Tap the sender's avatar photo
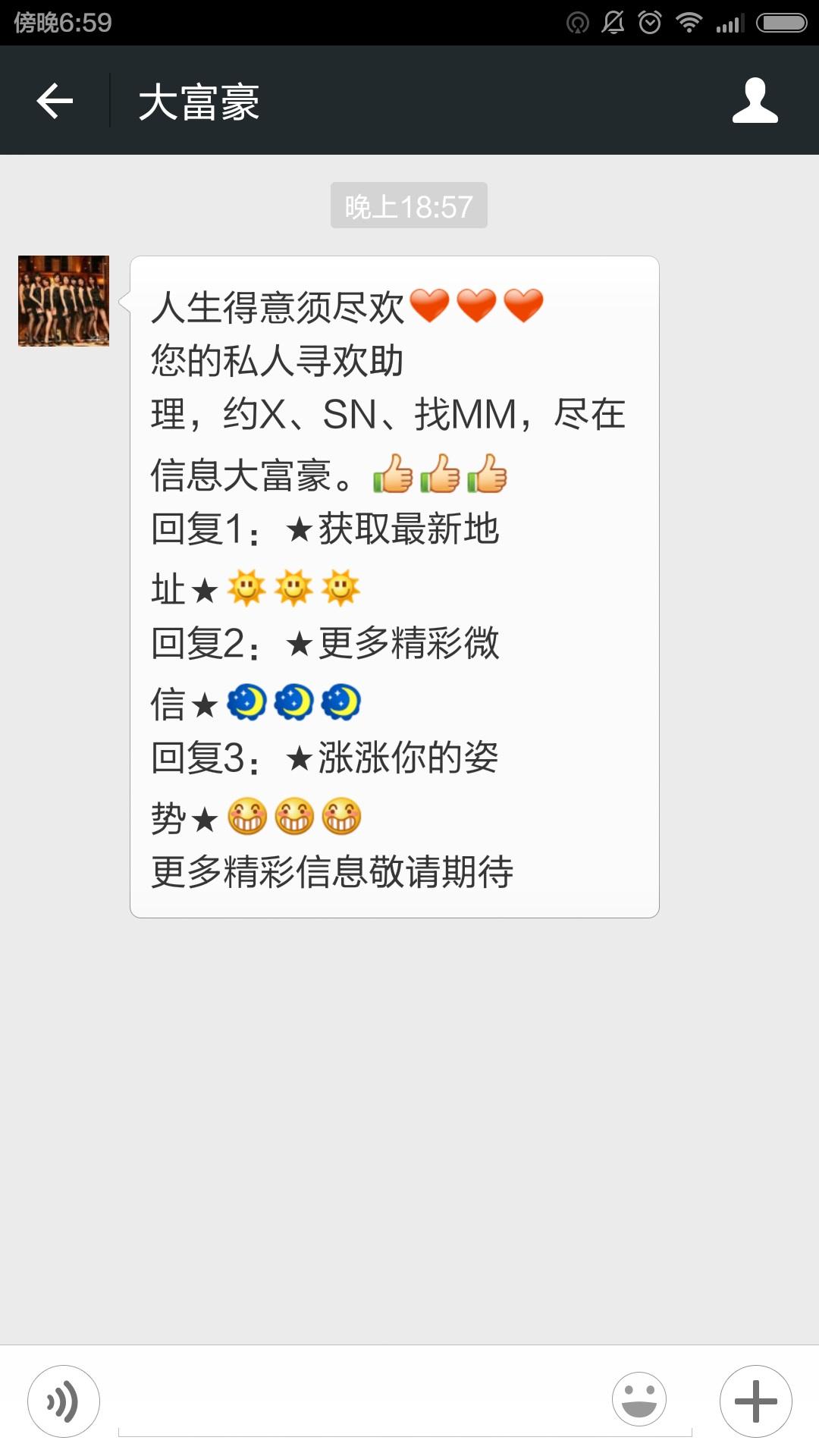Viewport: 819px width, 1456px height. pos(64,301)
